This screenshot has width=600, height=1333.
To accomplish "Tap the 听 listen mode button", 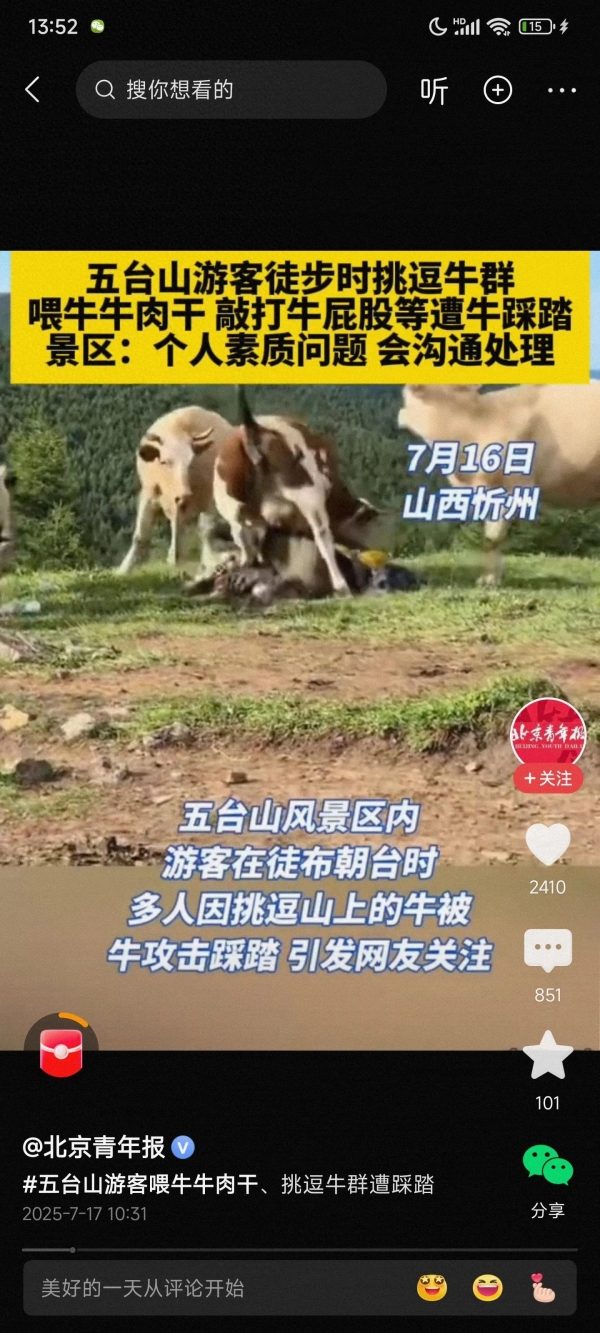I will 434,91.
